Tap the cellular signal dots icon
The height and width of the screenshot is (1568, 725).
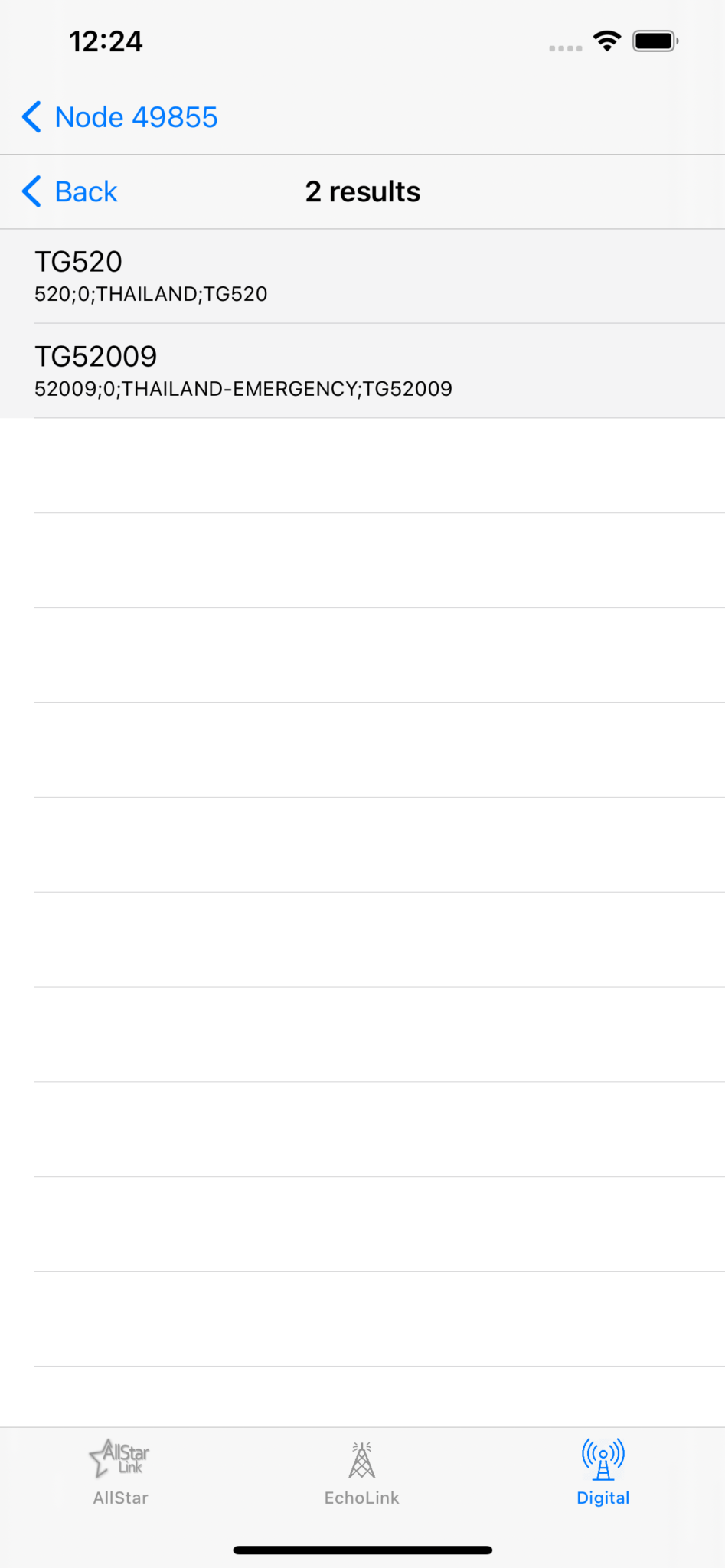(x=565, y=47)
